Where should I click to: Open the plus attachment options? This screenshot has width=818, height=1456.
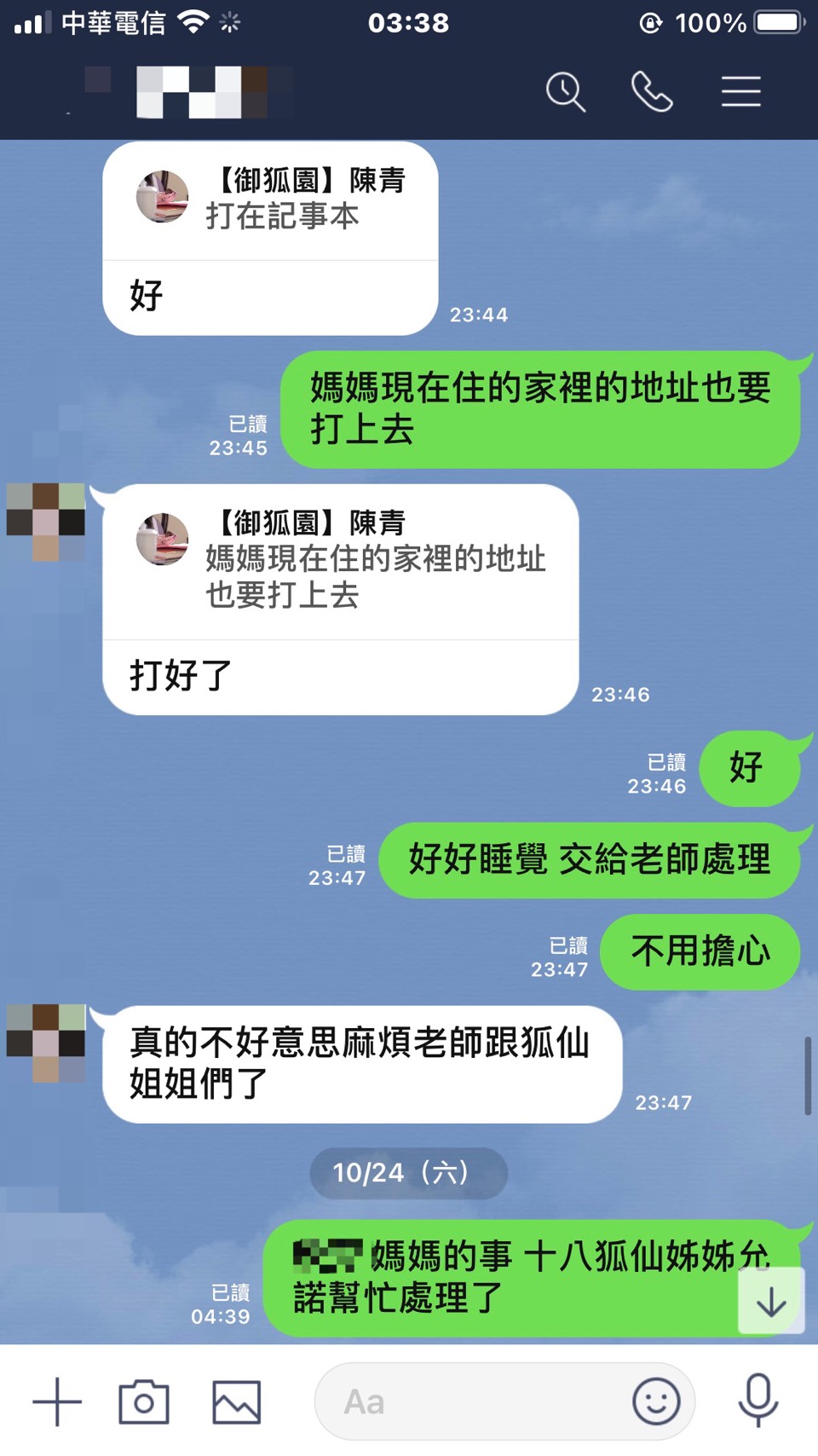[57, 1401]
